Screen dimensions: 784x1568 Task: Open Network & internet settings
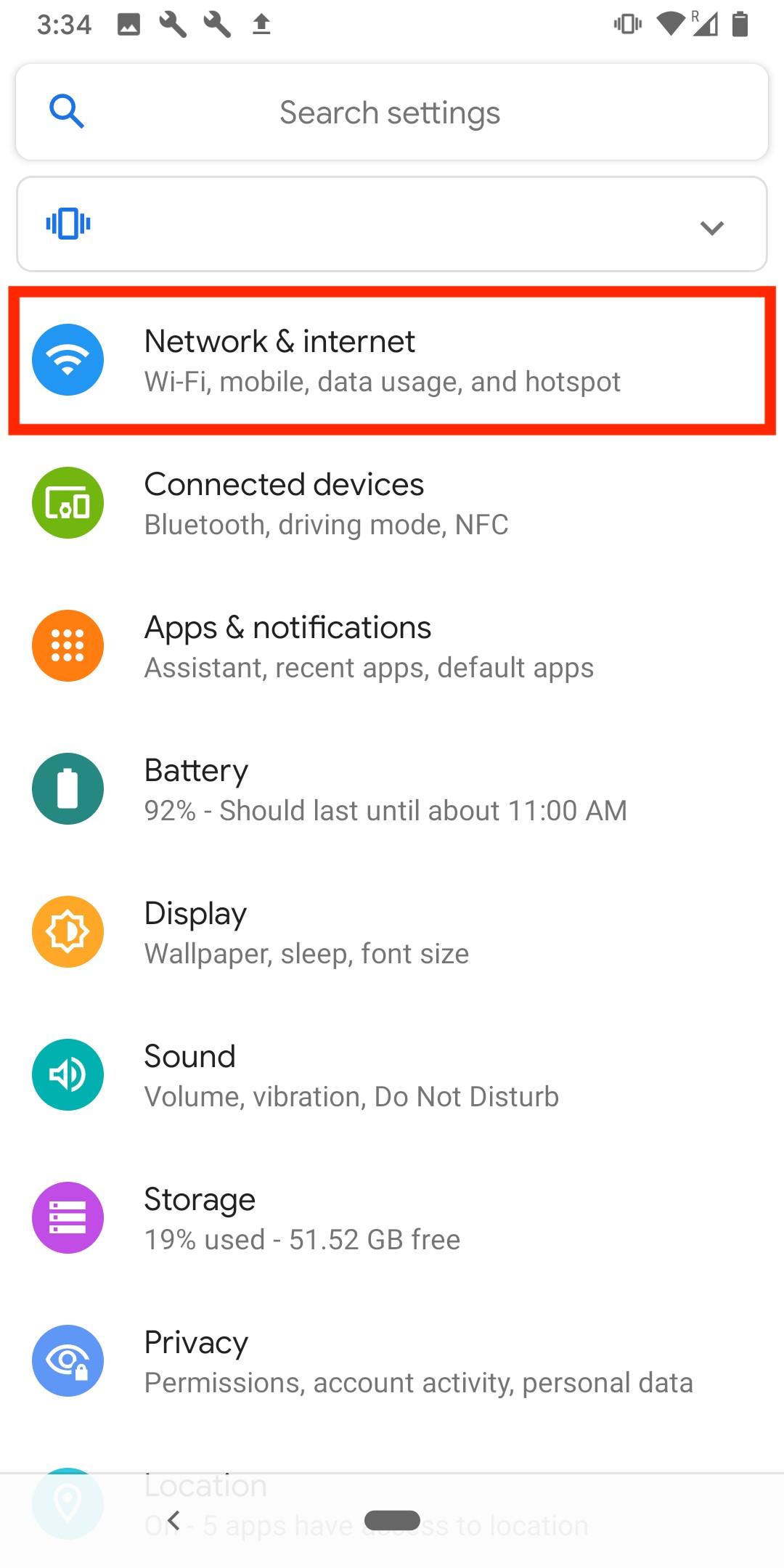[x=392, y=361]
